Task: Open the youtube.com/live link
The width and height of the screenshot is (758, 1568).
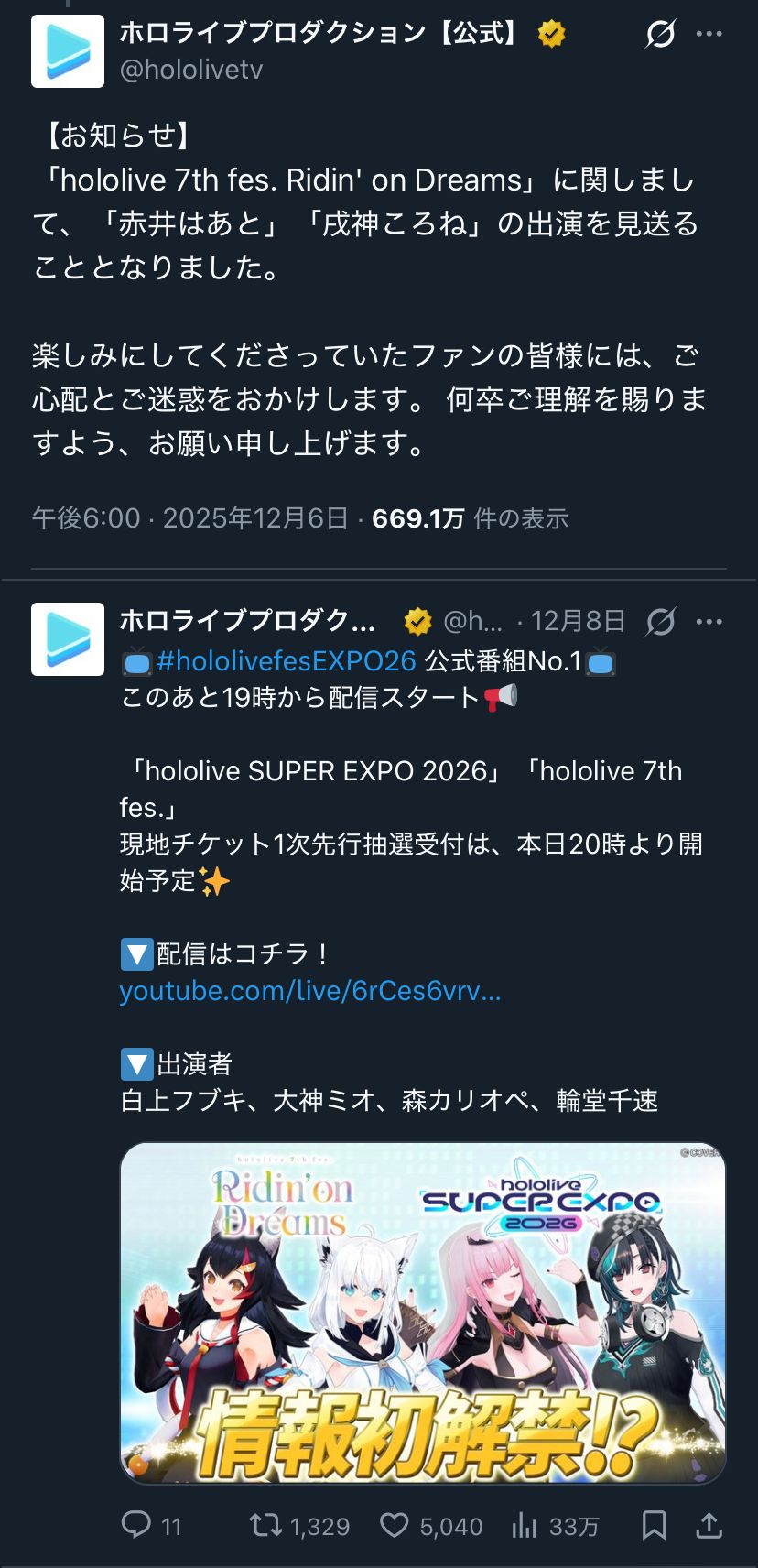Action: tap(310, 991)
